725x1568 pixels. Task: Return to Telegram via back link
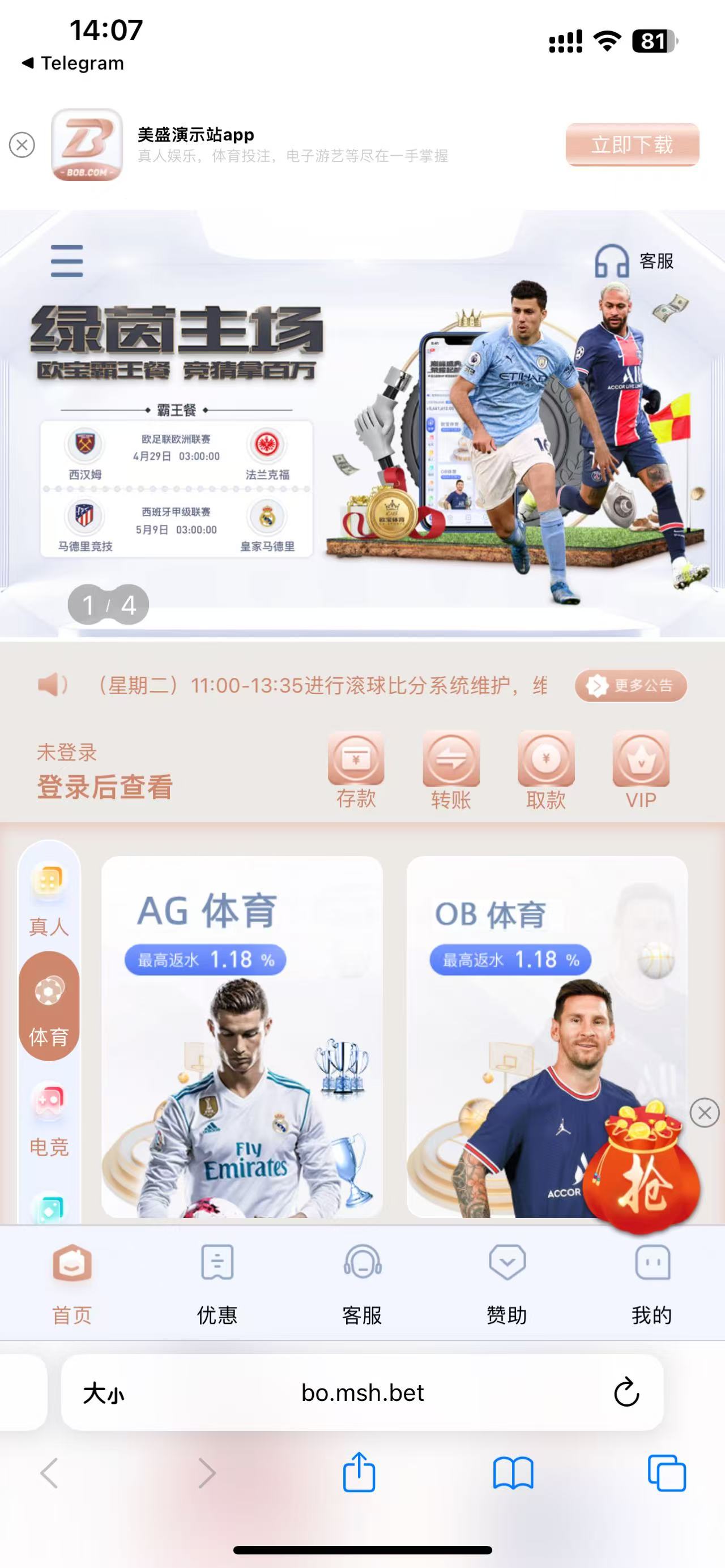tap(73, 63)
